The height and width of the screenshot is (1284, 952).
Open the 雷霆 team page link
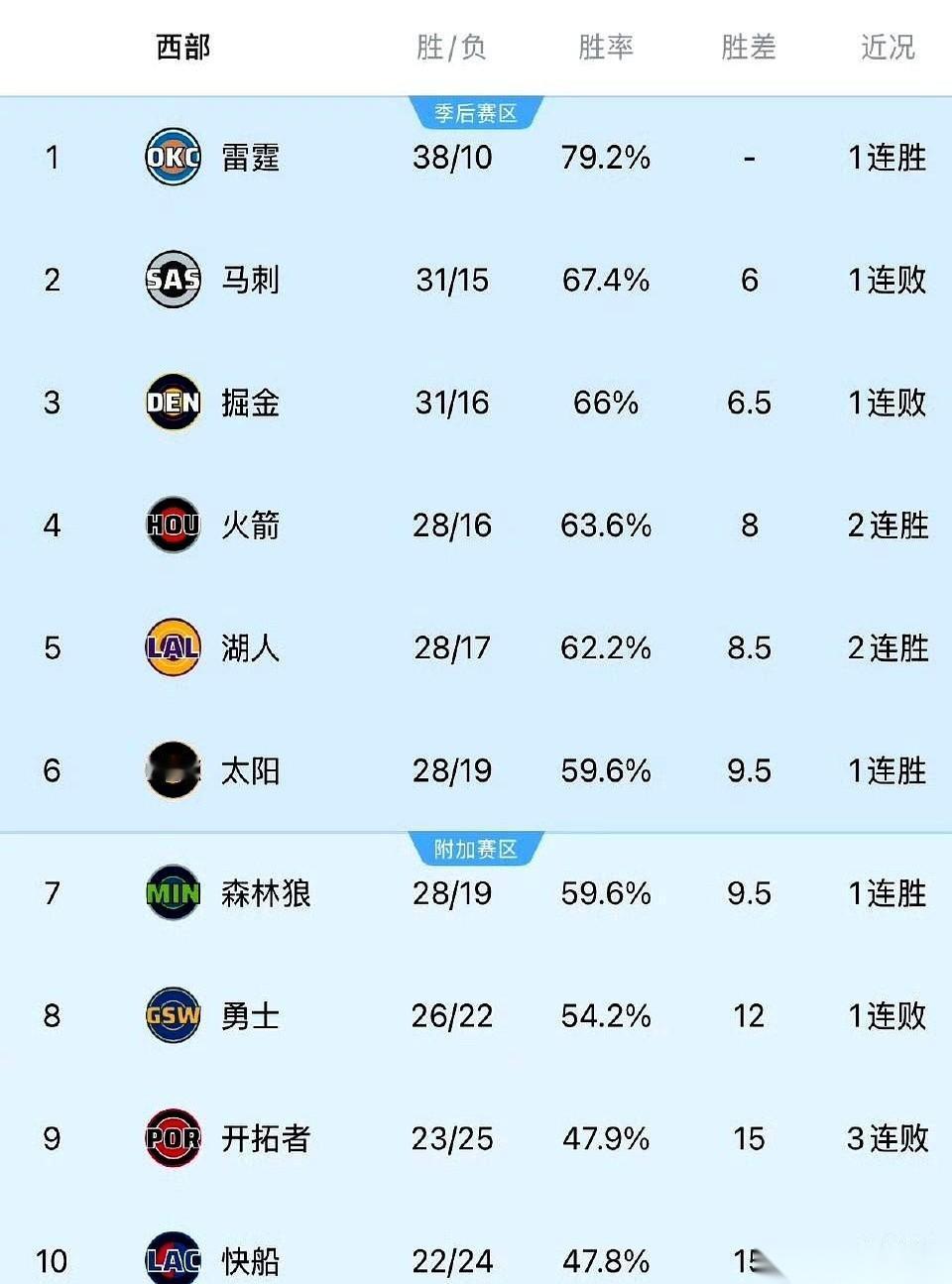pyautogui.click(x=250, y=157)
